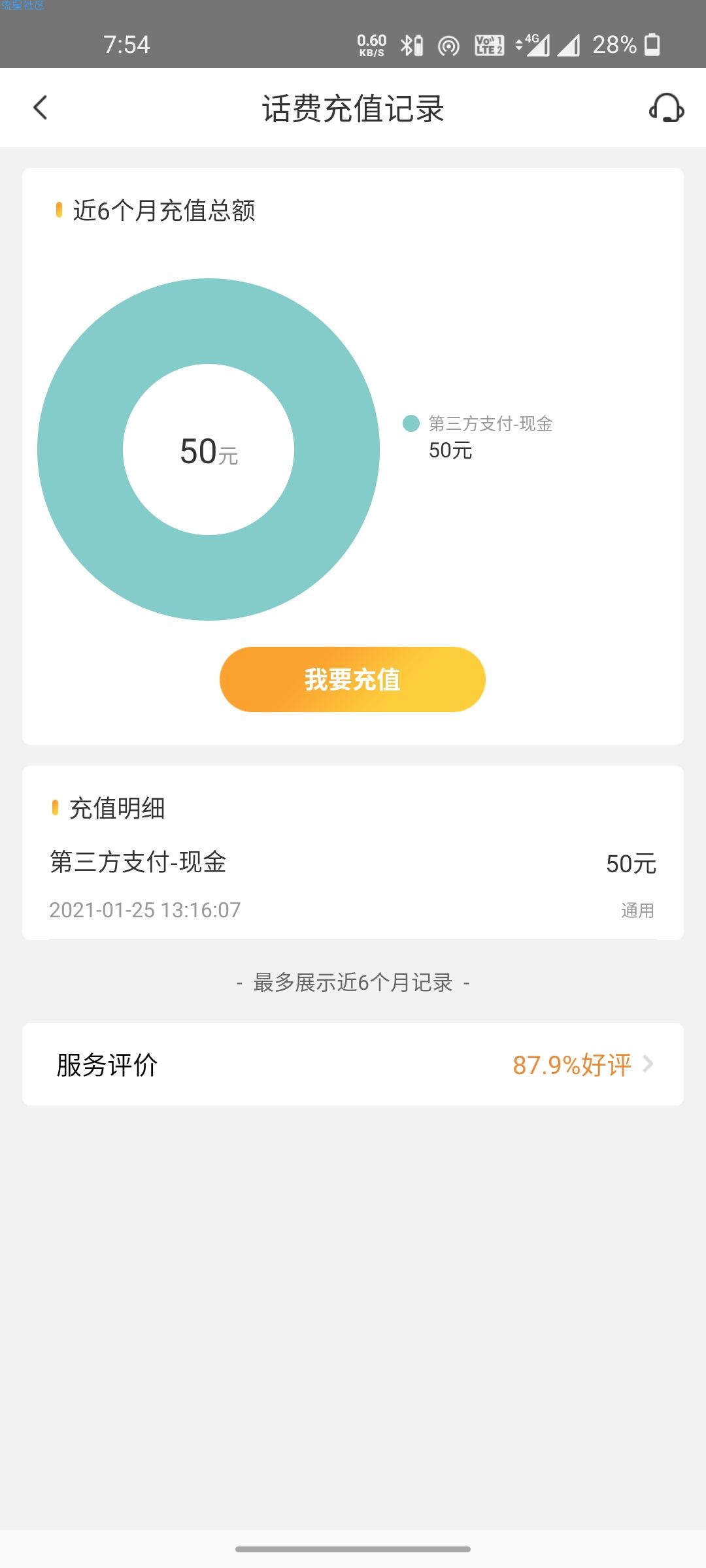The height and width of the screenshot is (1568, 706).
Task: Open the 50元 第三方支付-现金 recharge record
Action: (353, 885)
